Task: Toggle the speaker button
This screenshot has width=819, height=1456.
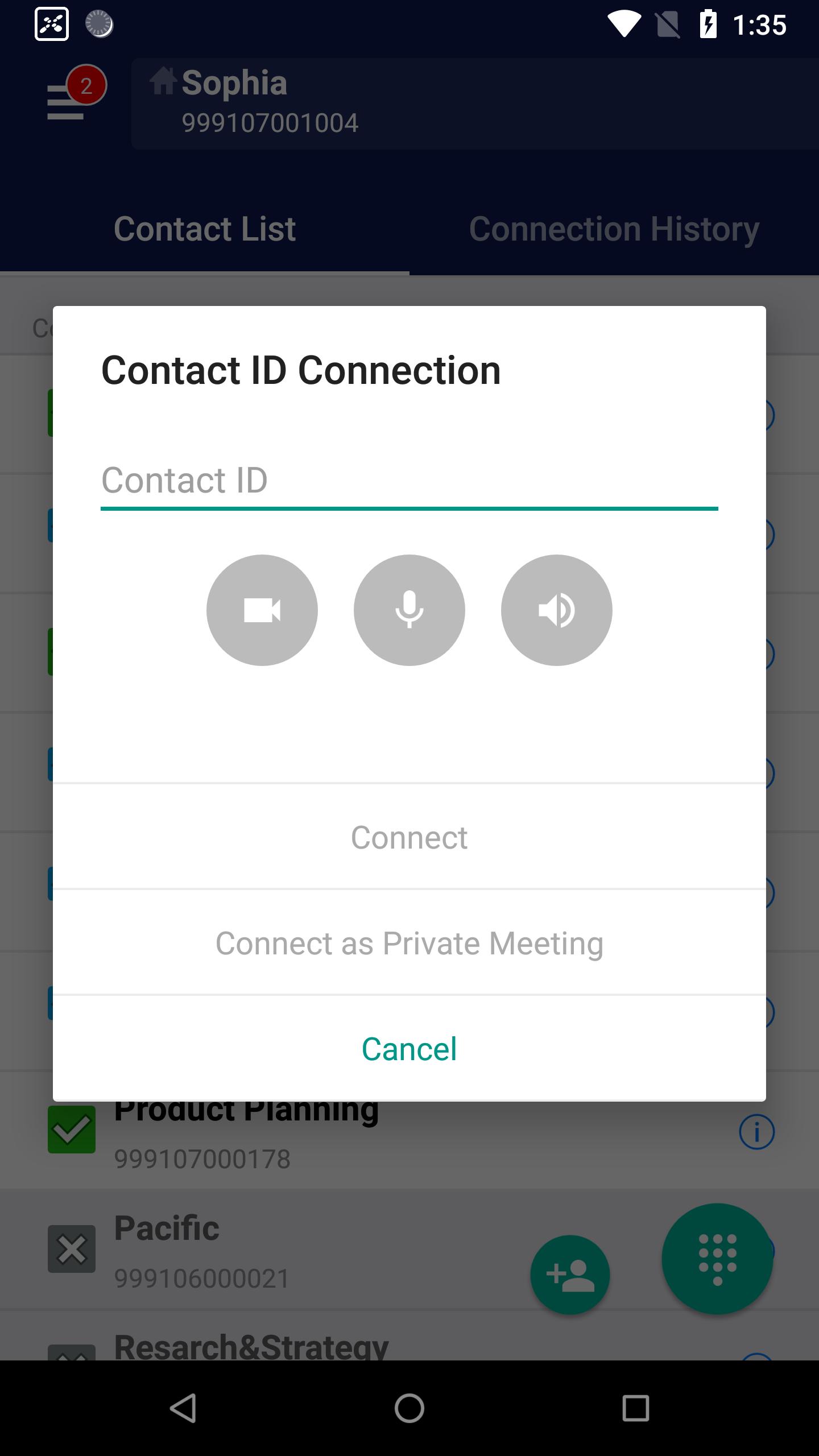Action: (x=556, y=610)
